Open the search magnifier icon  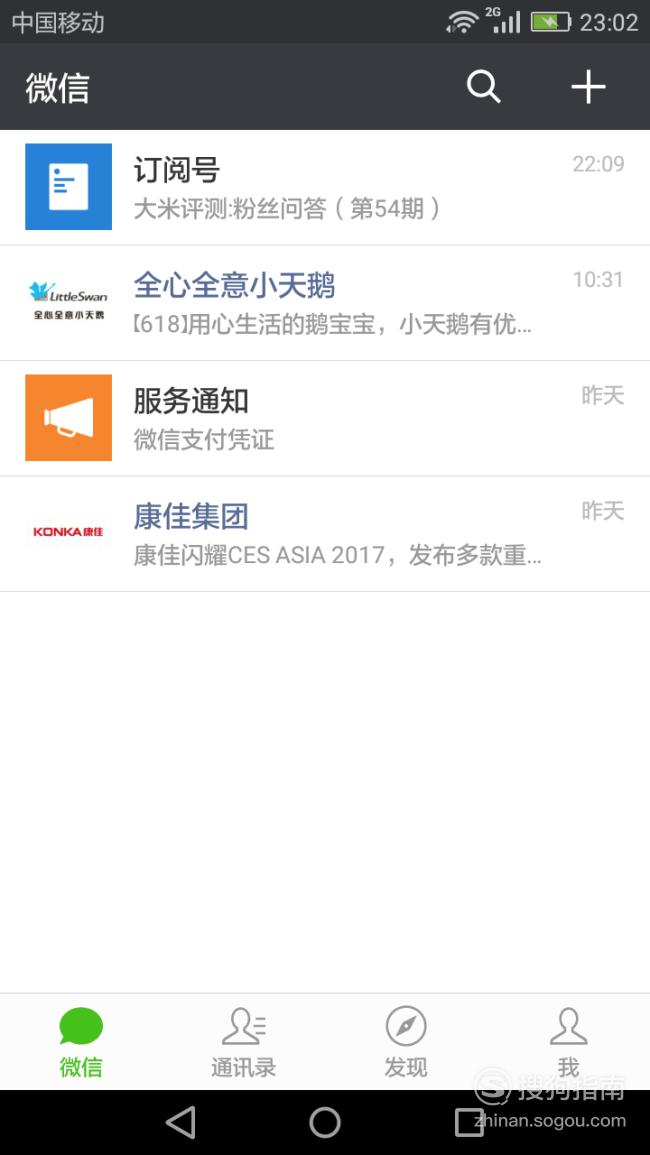483,87
